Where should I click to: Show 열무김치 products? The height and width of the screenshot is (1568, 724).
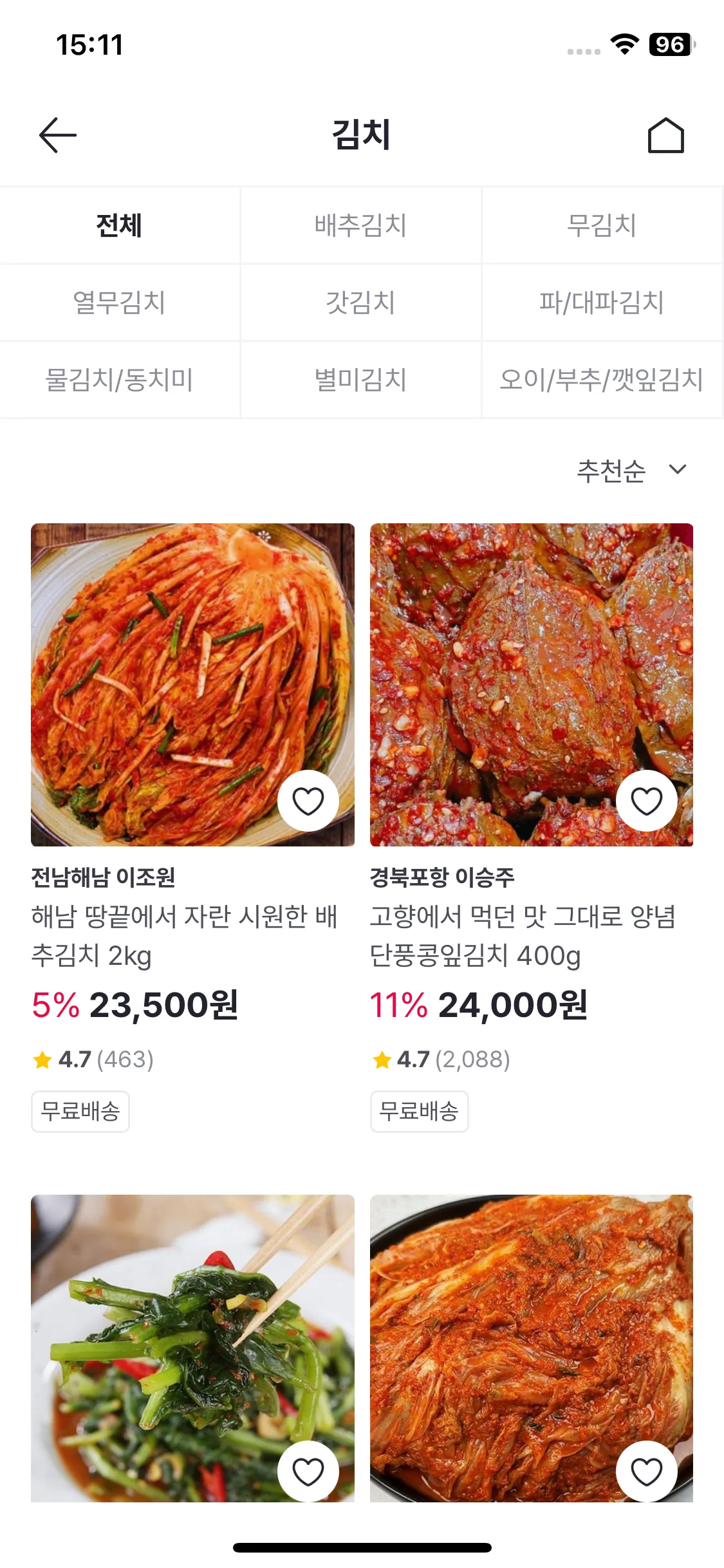[119, 303]
